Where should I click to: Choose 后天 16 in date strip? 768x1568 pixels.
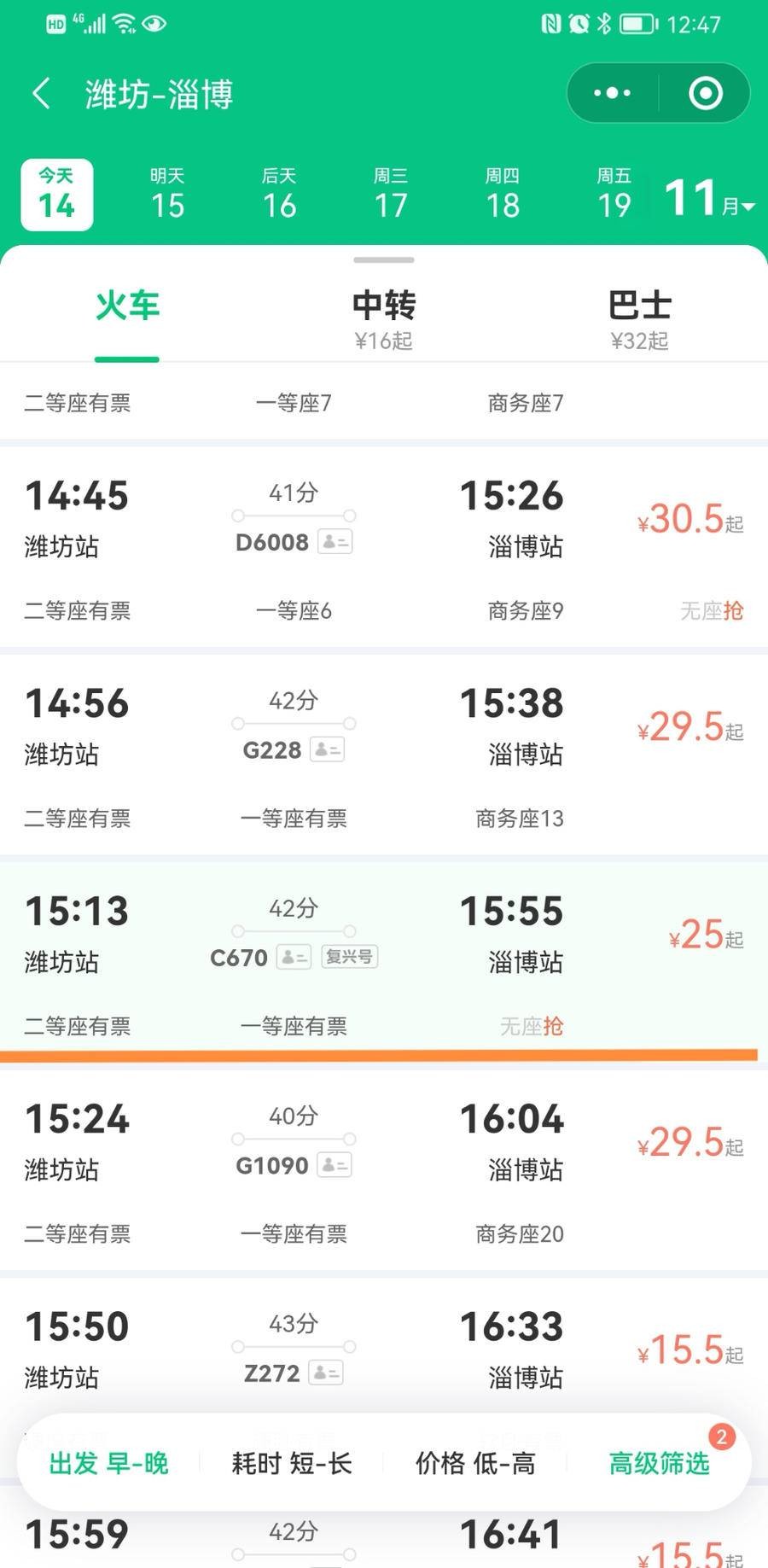point(279,195)
